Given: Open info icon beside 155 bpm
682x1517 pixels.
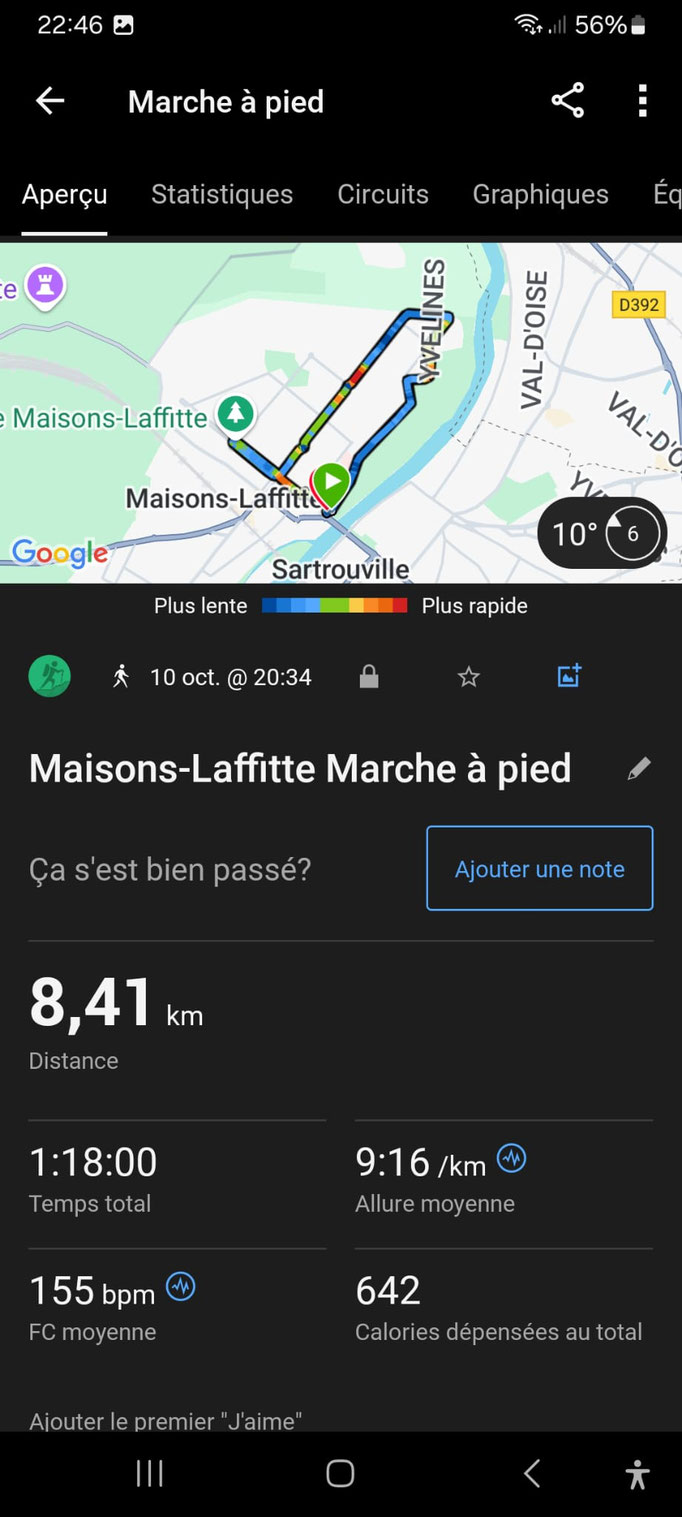Looking at the screenshot, I should (181, 1287).
